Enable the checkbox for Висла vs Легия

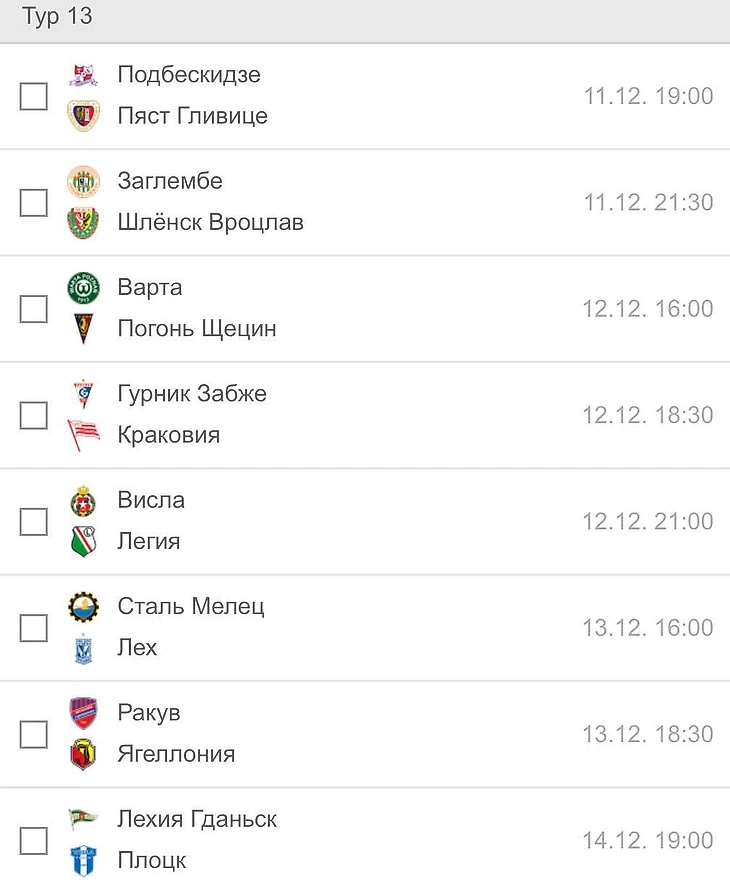(34, 522)
